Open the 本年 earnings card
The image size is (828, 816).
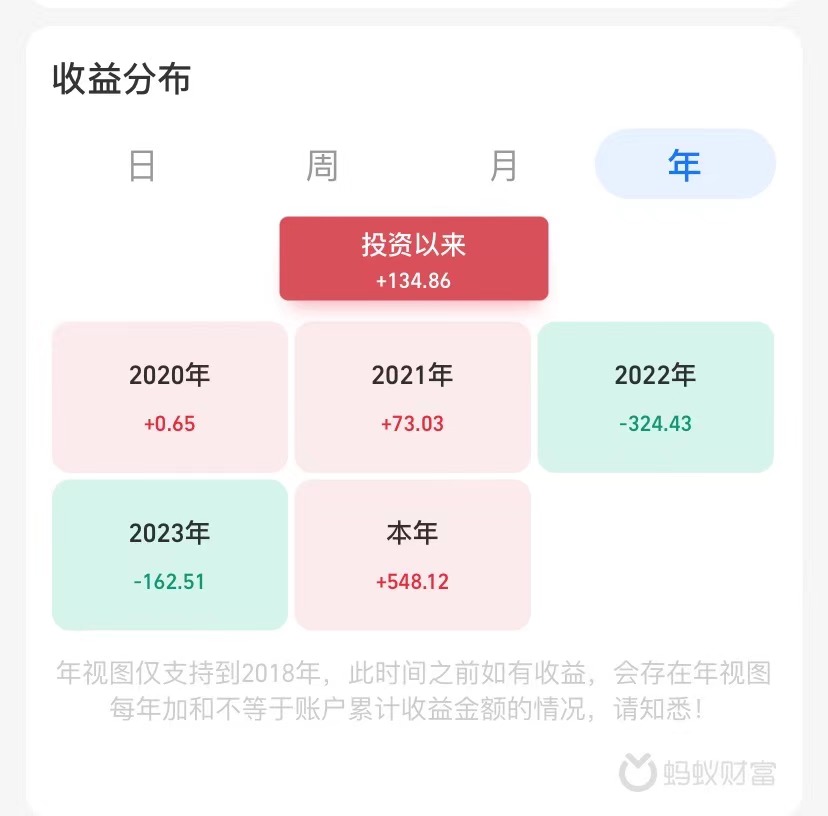tap(413, 555)
